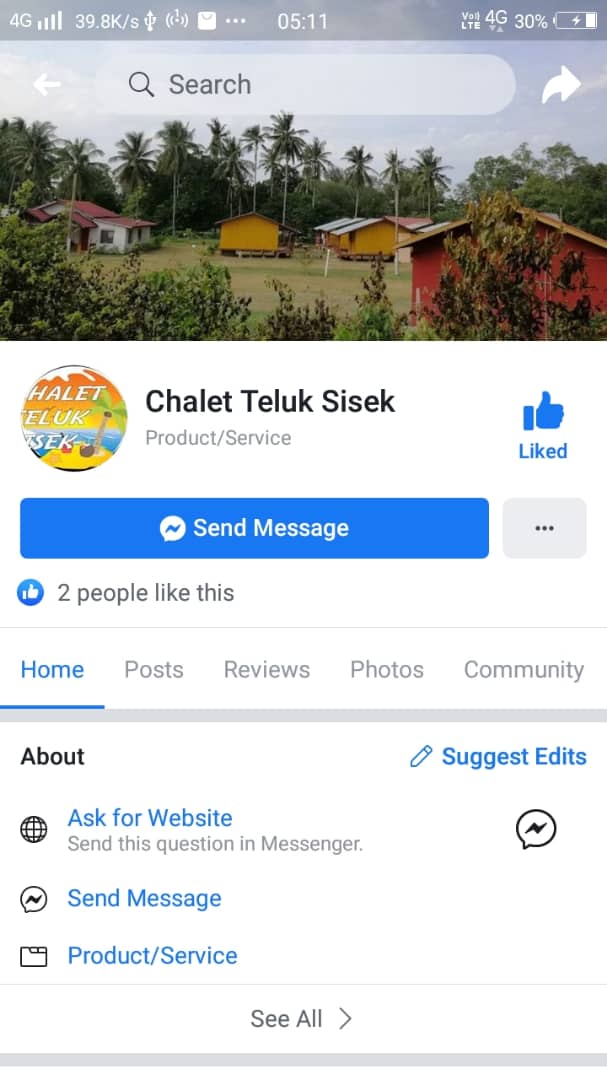This screenshot has width=607, height=1080.
Task: Expand See All about details
Action: [x=303, y=1018]
